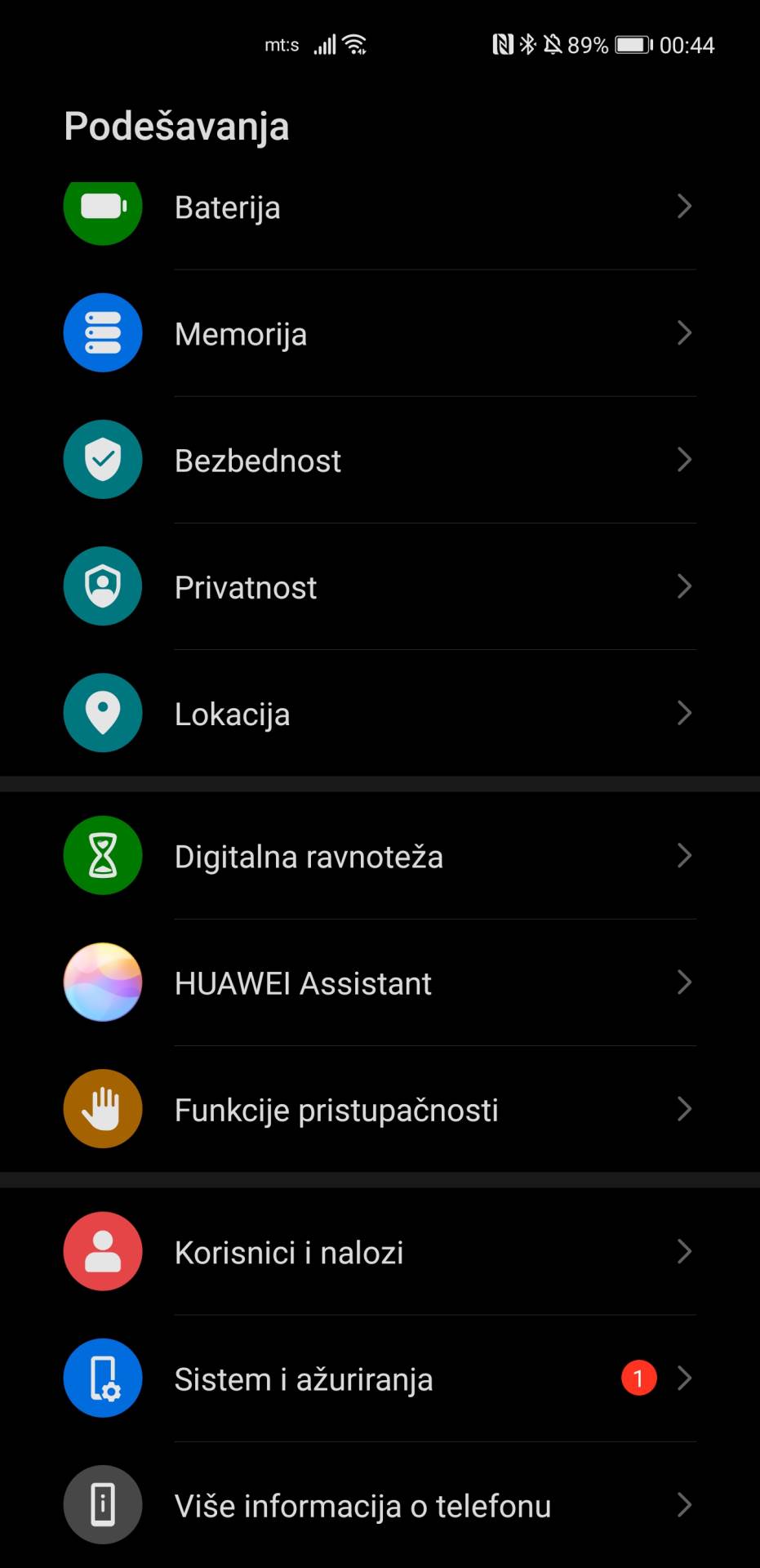Image resolution: width=760 pixels, height=1568 pixels.
Task: Open Bezbednost using the right chevron
Action: (684, 460)
